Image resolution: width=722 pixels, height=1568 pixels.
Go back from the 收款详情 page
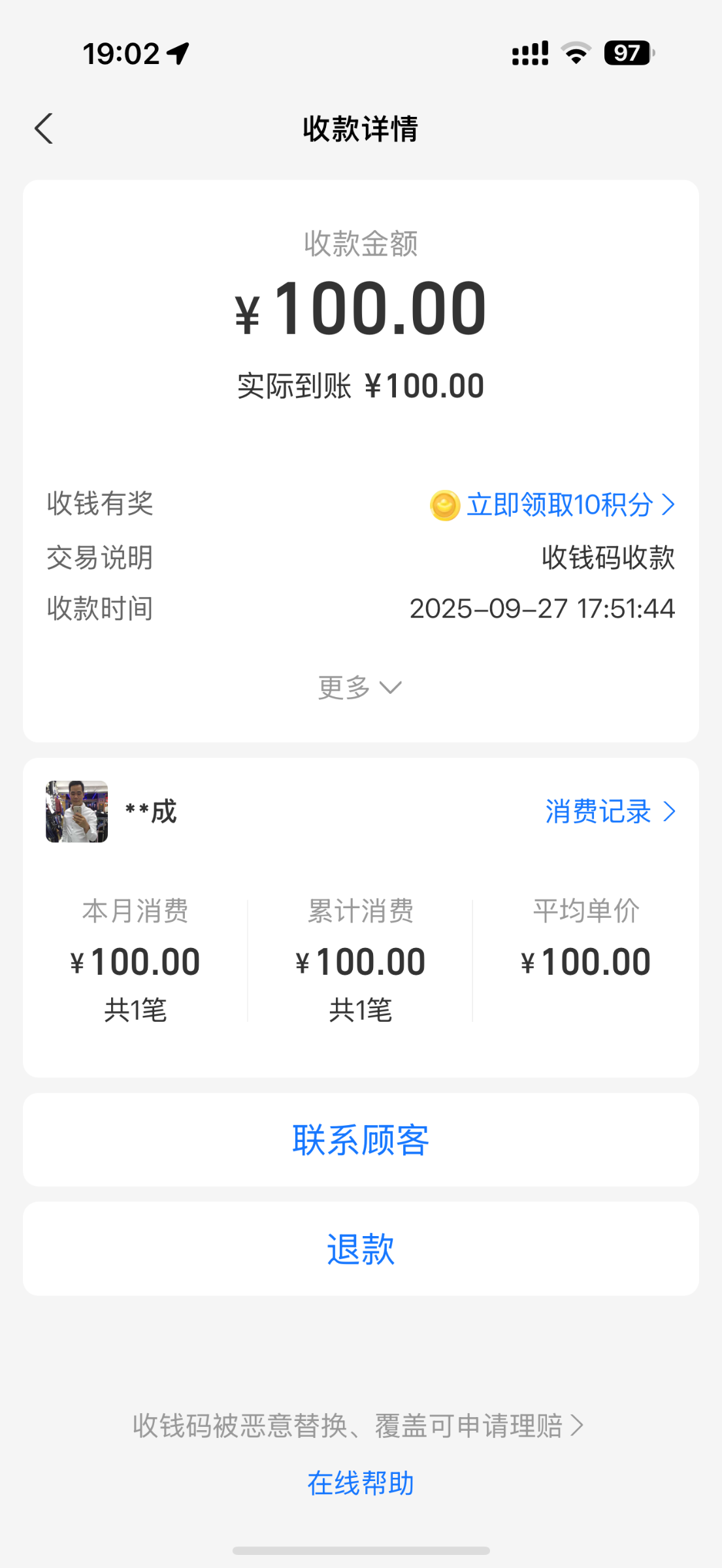click(44, 128)
